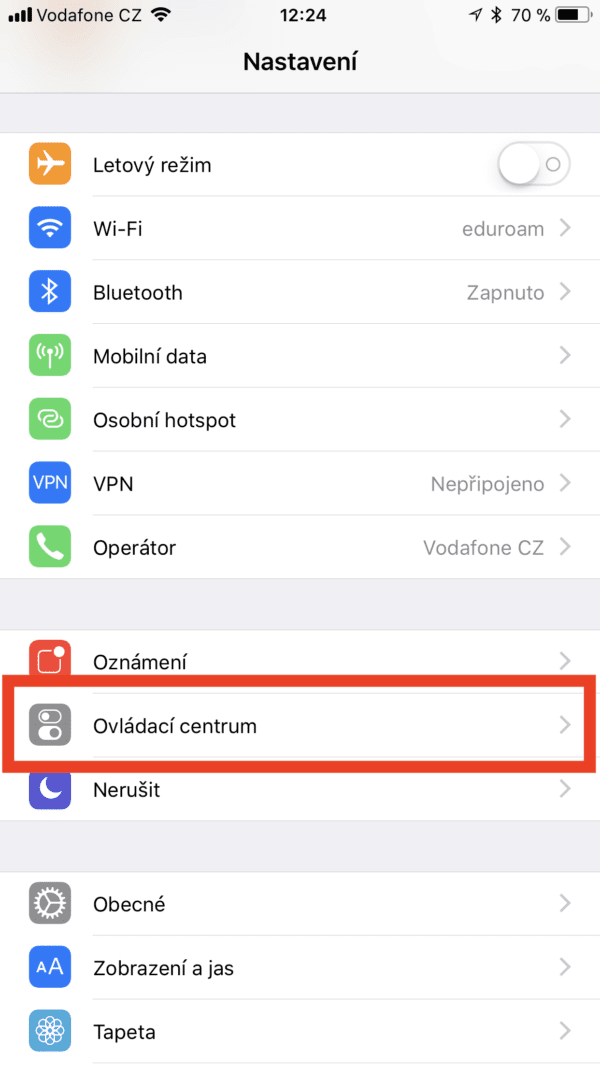600x1067 pixels.
Task: Toggle the Letový režim switch
Action: coord(532,165)
